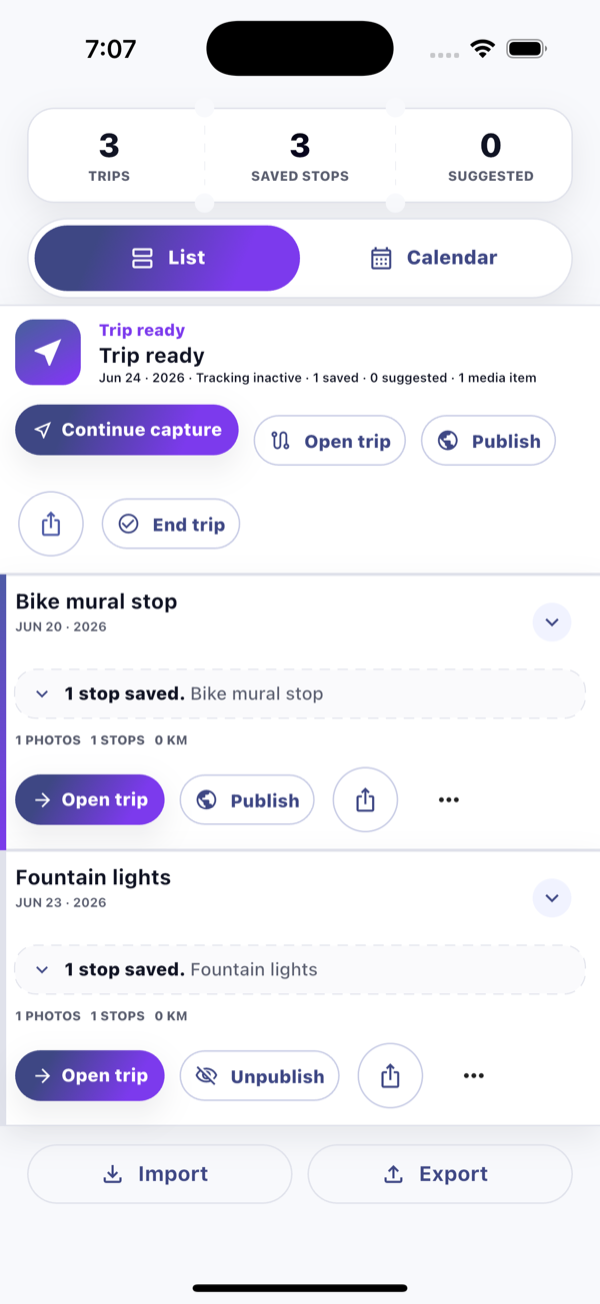The width and height of the screenshot is (600, 1304).
Task: Open trip for Fountain lights
Action: click(x=90, y=1075)
